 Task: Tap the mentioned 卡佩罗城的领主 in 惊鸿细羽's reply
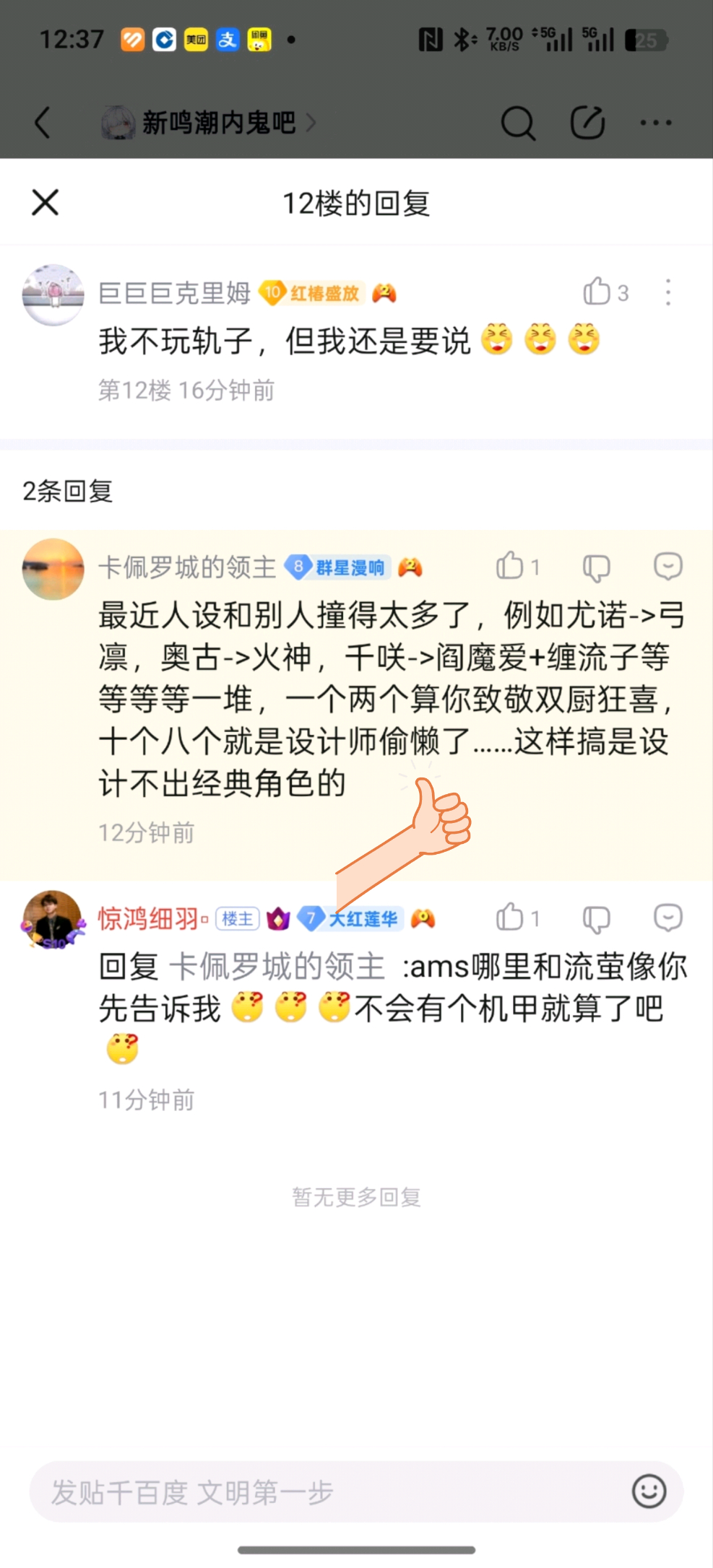(277, 966)
